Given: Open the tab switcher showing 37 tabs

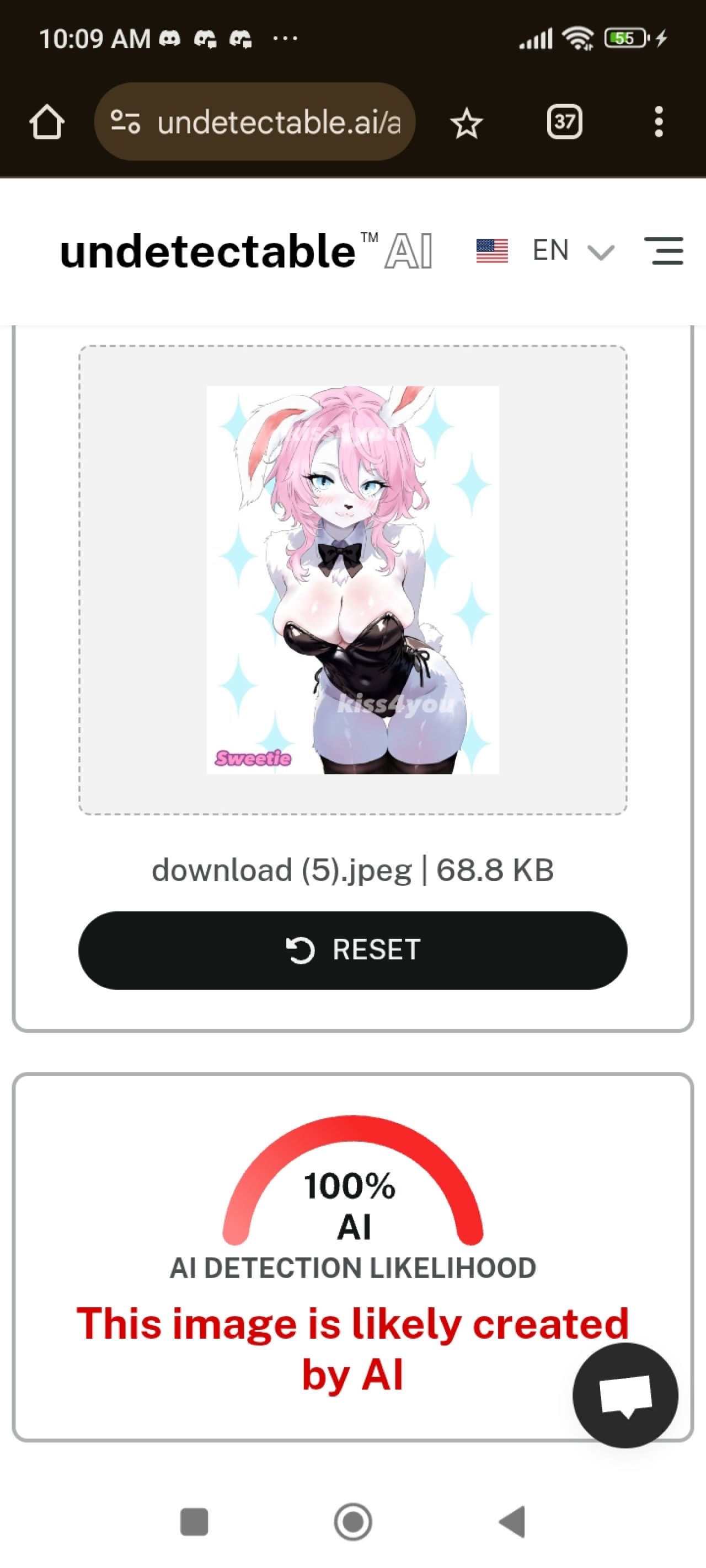Looking at the screenshot, I should 564,122.
